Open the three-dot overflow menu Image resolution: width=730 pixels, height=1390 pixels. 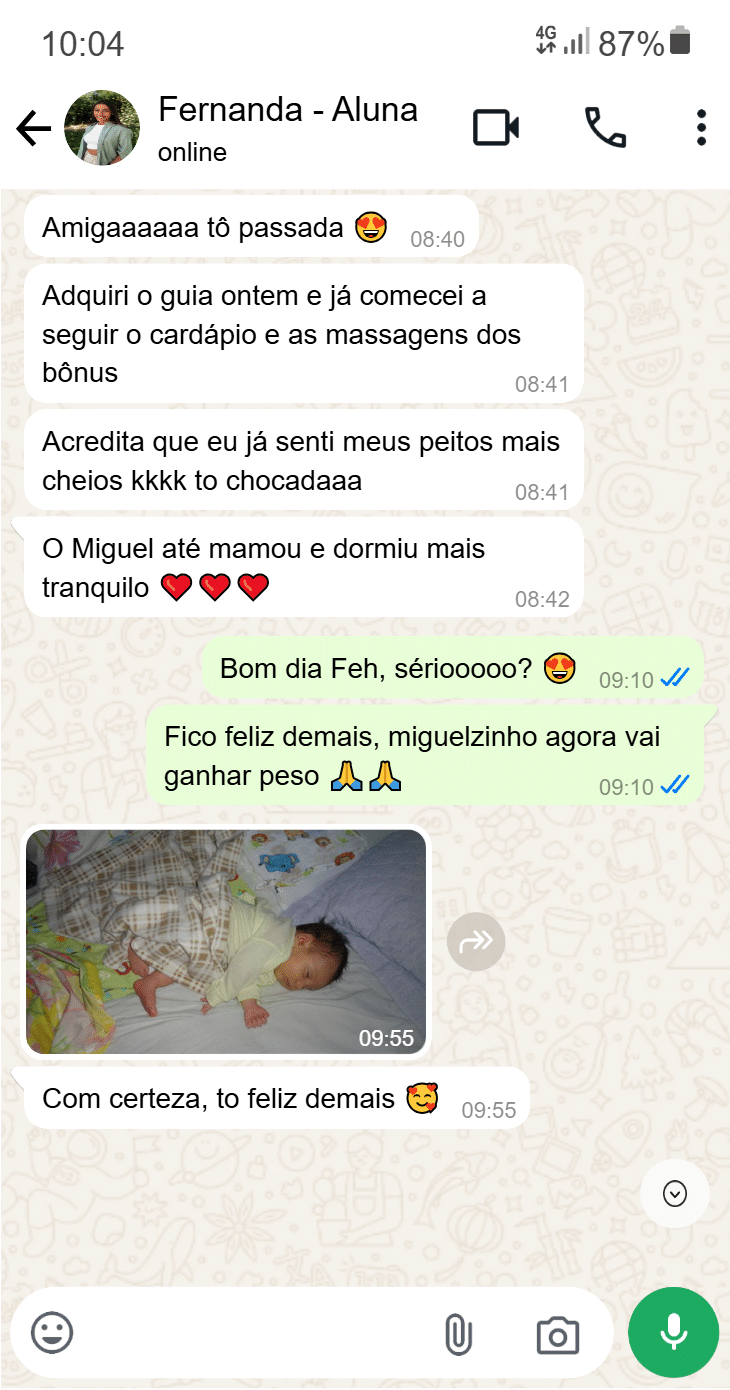pyautogui.click(x=701, y=129)
